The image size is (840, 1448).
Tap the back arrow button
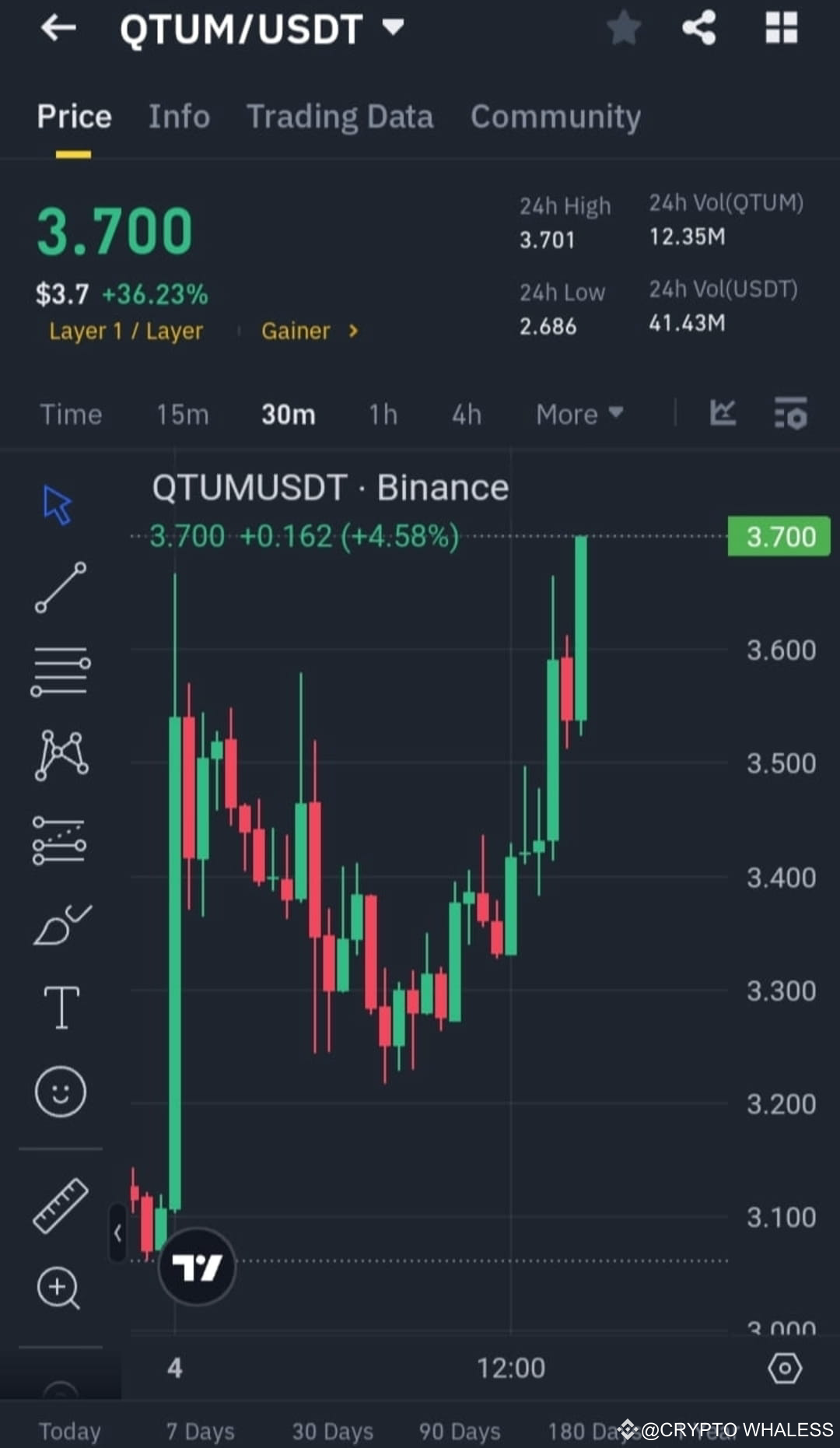click(58, 29)
